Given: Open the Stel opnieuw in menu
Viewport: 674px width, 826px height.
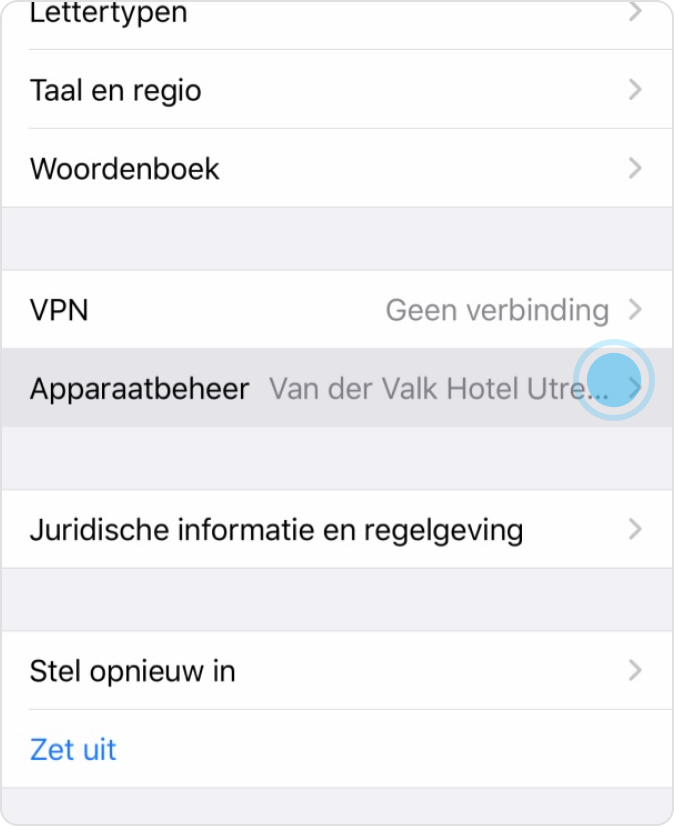Looking at the screenshot, I should [x=336, y=670].
